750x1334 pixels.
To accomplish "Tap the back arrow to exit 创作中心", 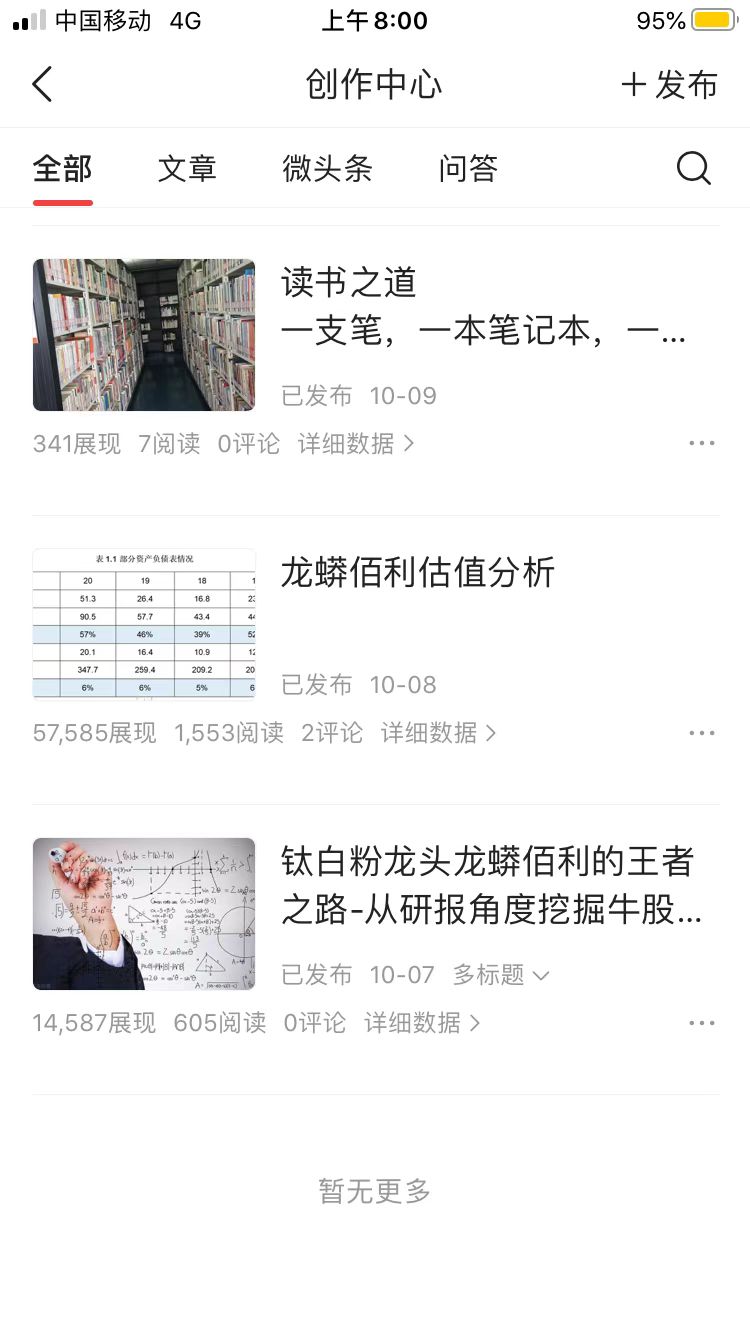I will point(42,85).
